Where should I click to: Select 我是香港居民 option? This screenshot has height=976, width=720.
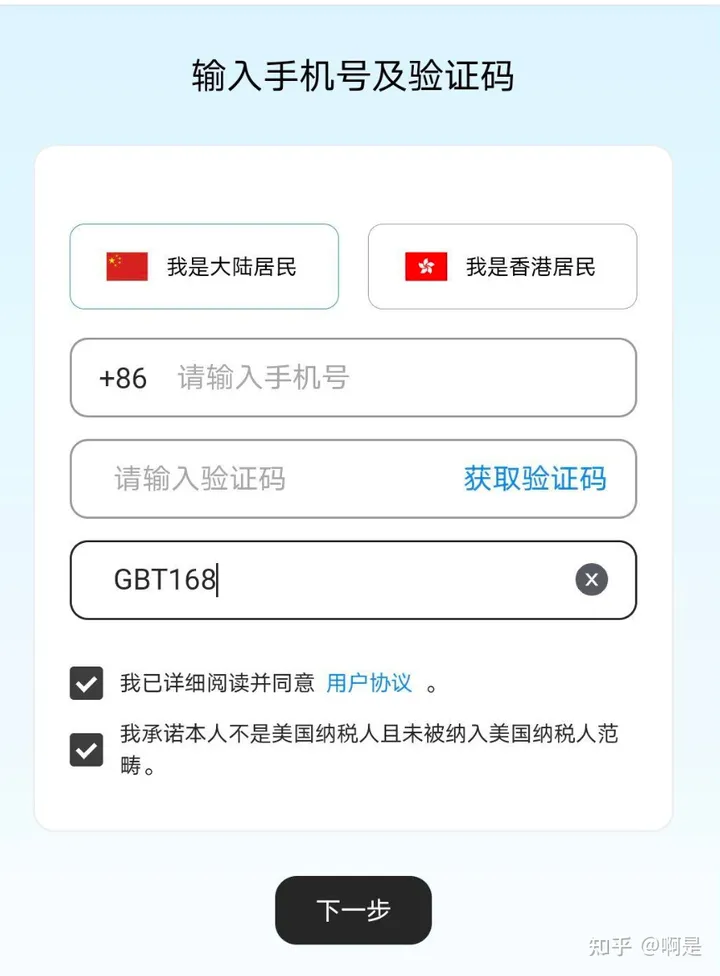pos(502,267)
